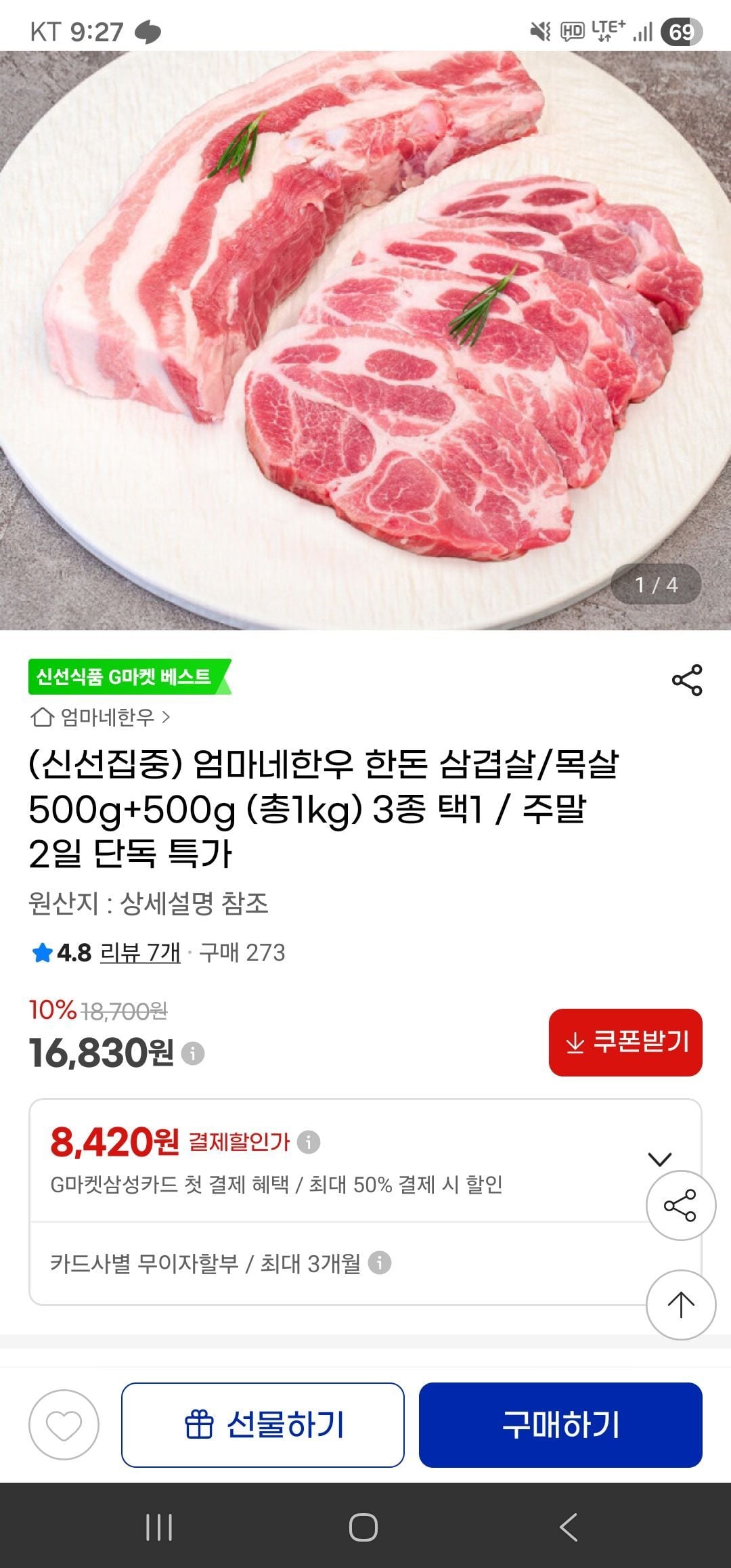The width and height of the screenshot is (731, 1568).
Task: Show info for 결제할인가 payment discount
Action: pos(309,1142)
